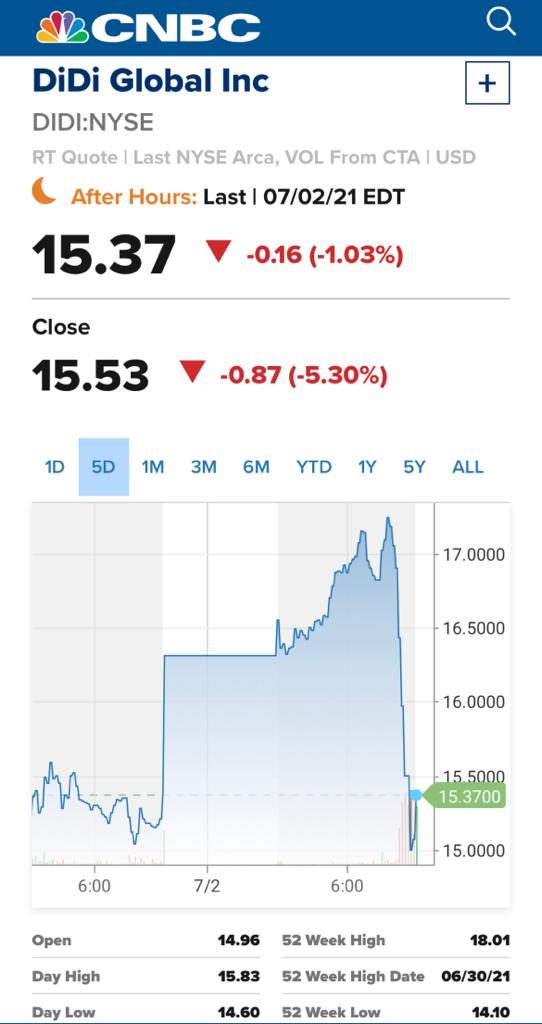
Task: Add DiDi Global to watchlist
Action: click(487, 84)
